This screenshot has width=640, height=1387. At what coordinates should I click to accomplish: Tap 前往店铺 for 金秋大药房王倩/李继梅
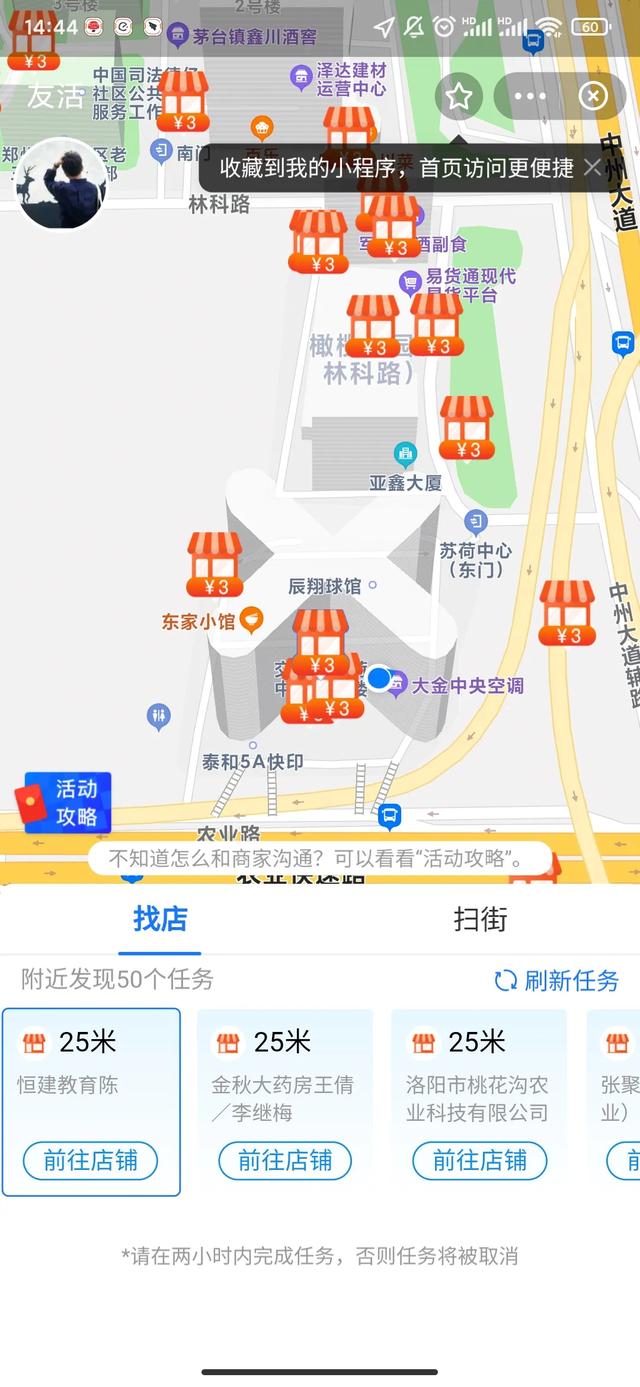pos(285,1161)
